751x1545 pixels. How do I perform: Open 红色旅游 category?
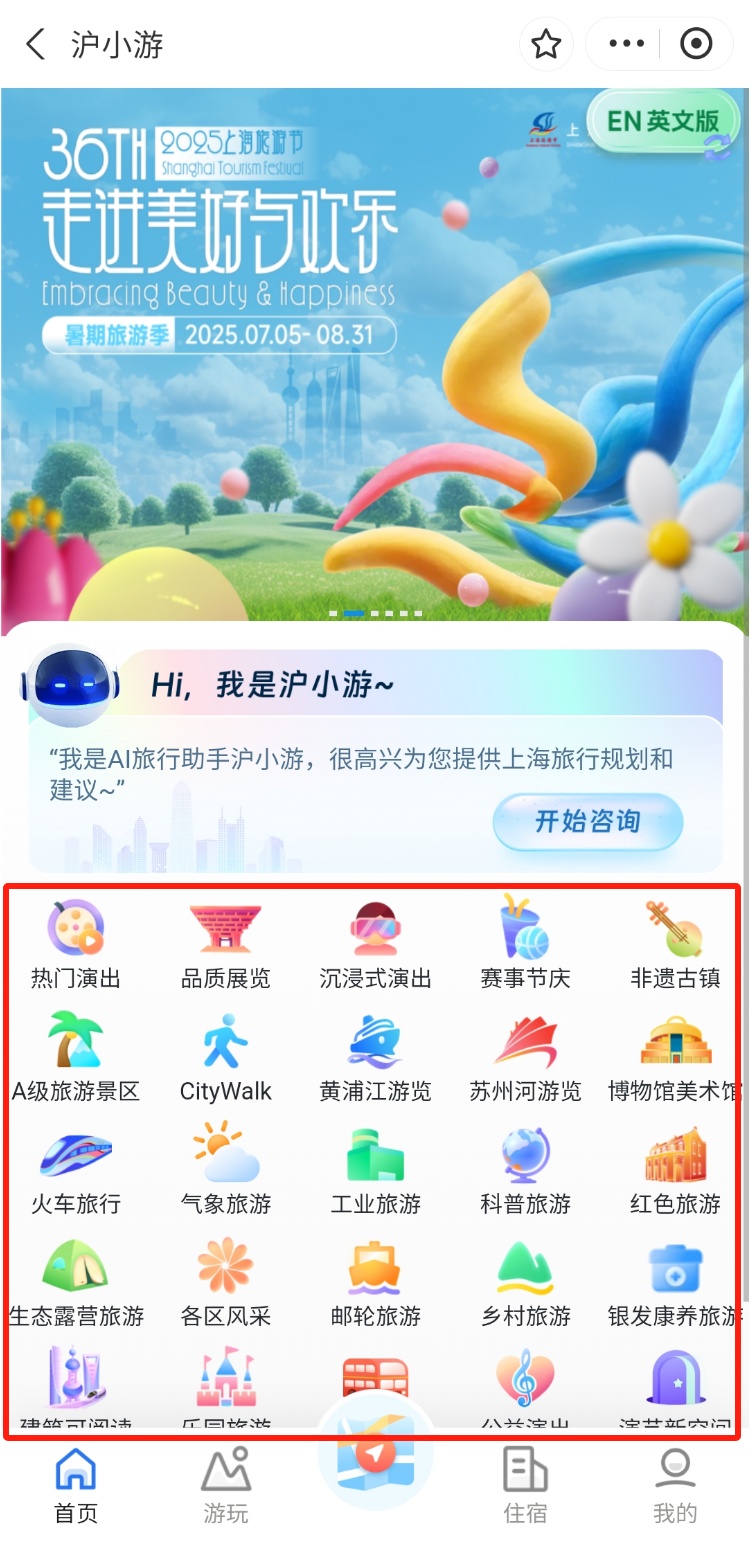point(676,1168)
